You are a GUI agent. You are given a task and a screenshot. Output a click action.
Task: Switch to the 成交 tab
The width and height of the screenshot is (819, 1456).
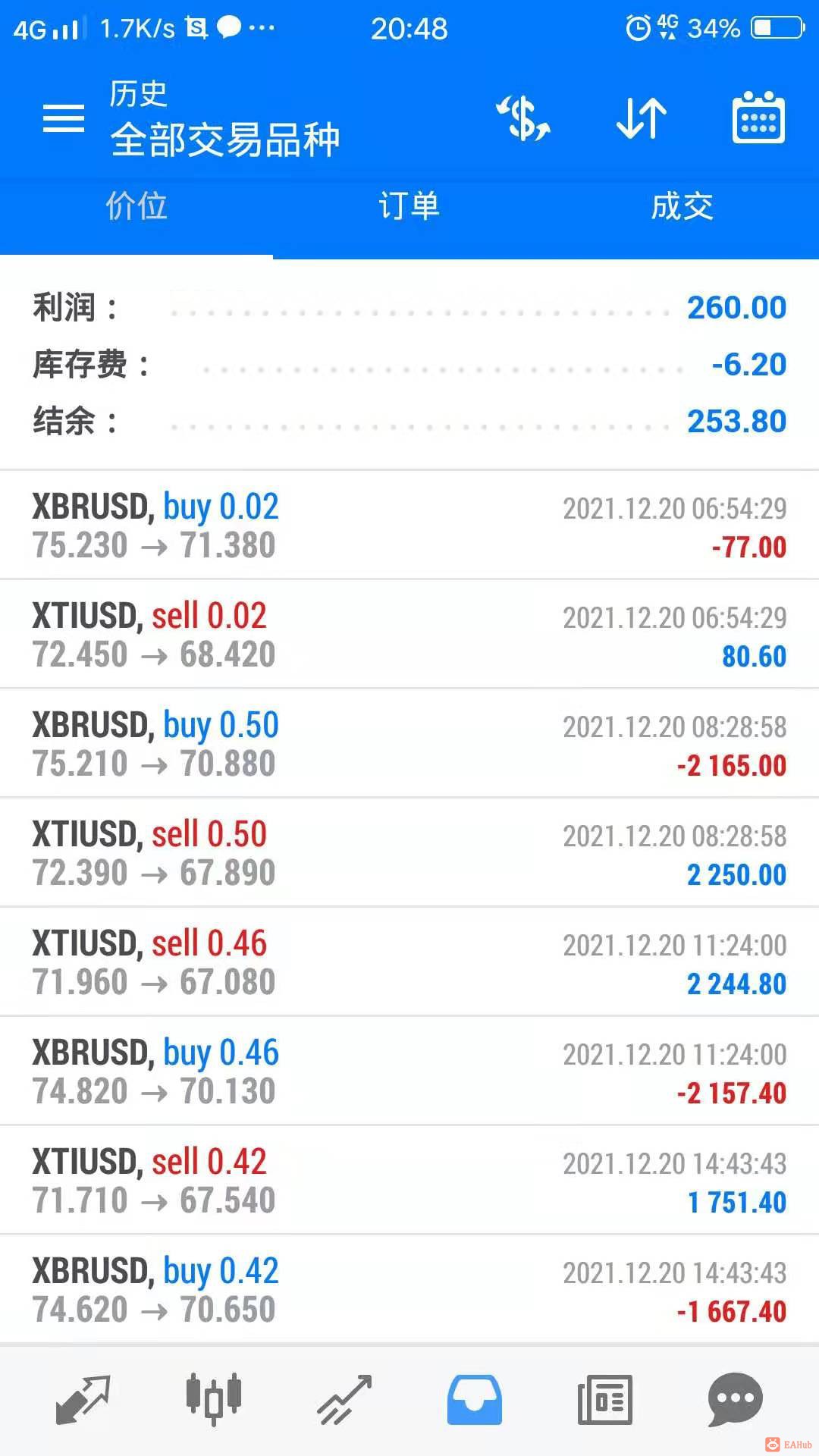[x=682, y=206]
